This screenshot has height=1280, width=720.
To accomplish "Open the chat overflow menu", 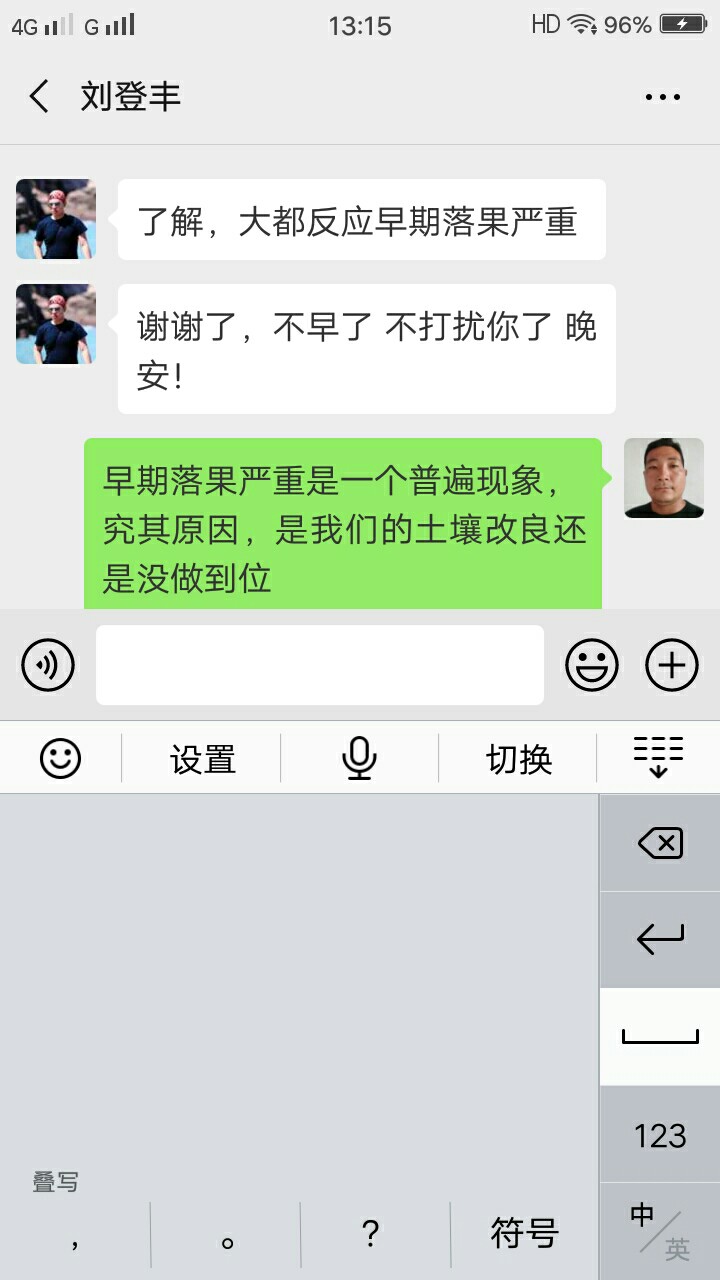I will 662,97.
